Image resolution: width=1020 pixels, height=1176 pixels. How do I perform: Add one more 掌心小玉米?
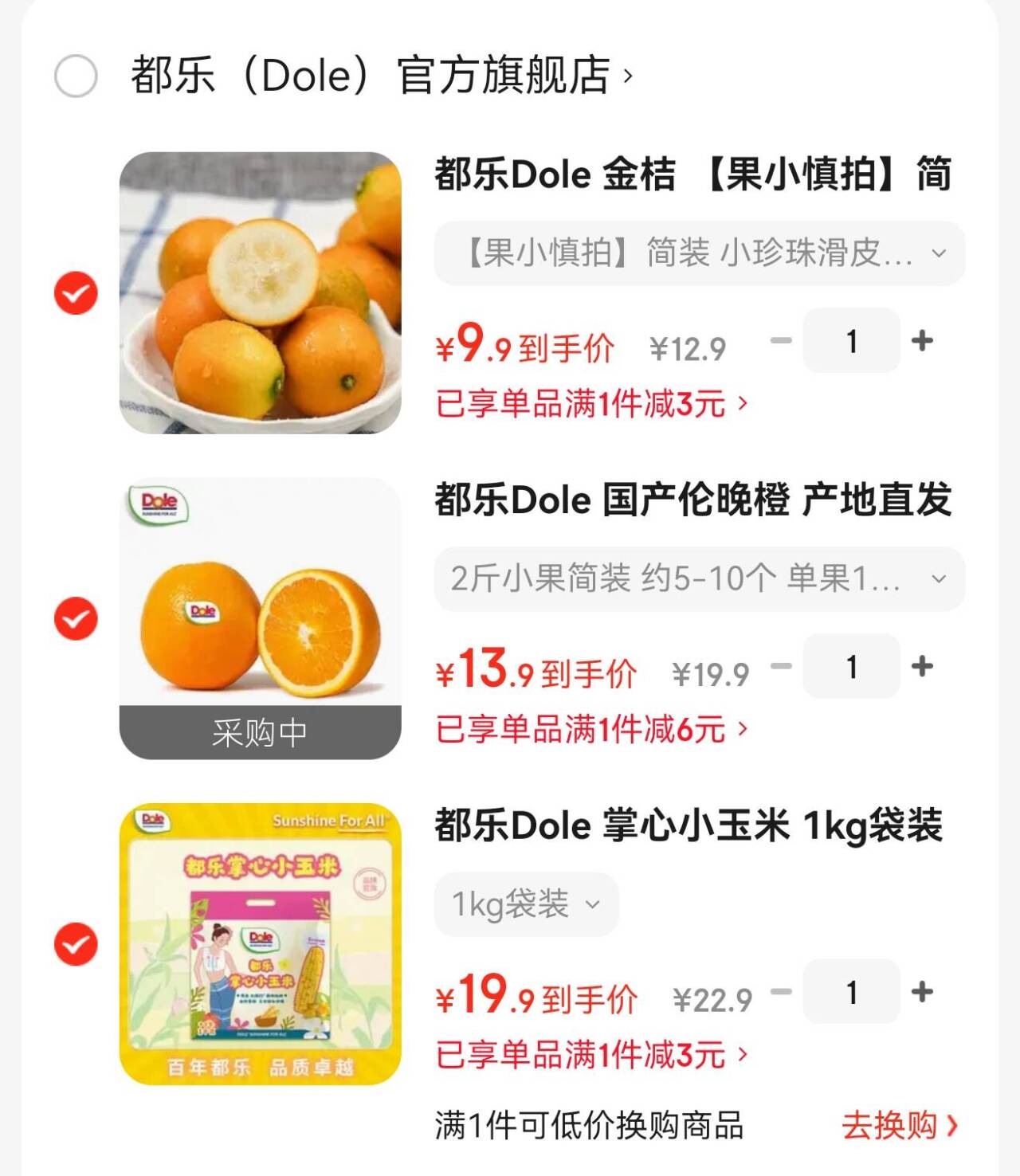922,992
